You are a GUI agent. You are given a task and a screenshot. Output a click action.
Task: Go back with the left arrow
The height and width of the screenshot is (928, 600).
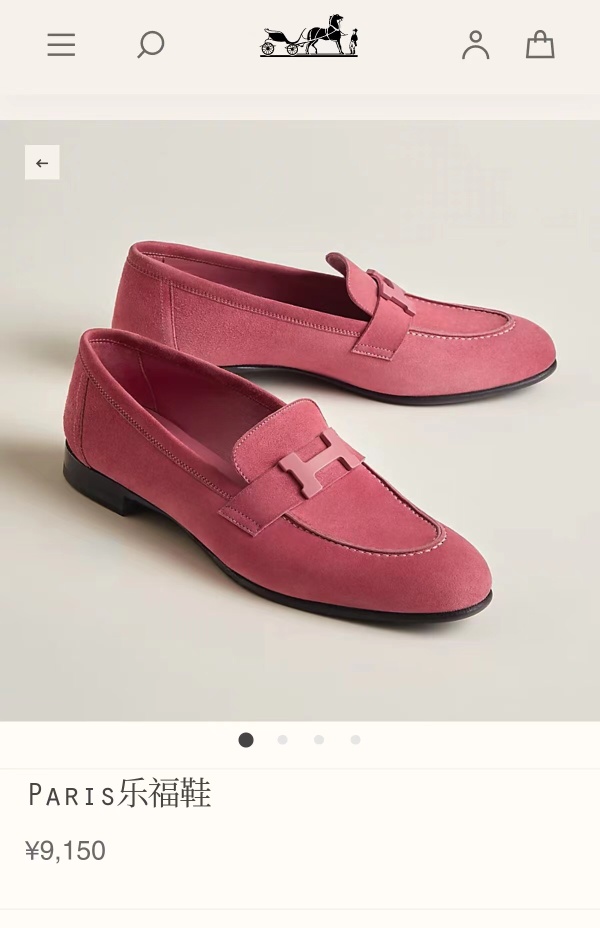(42, 162)
